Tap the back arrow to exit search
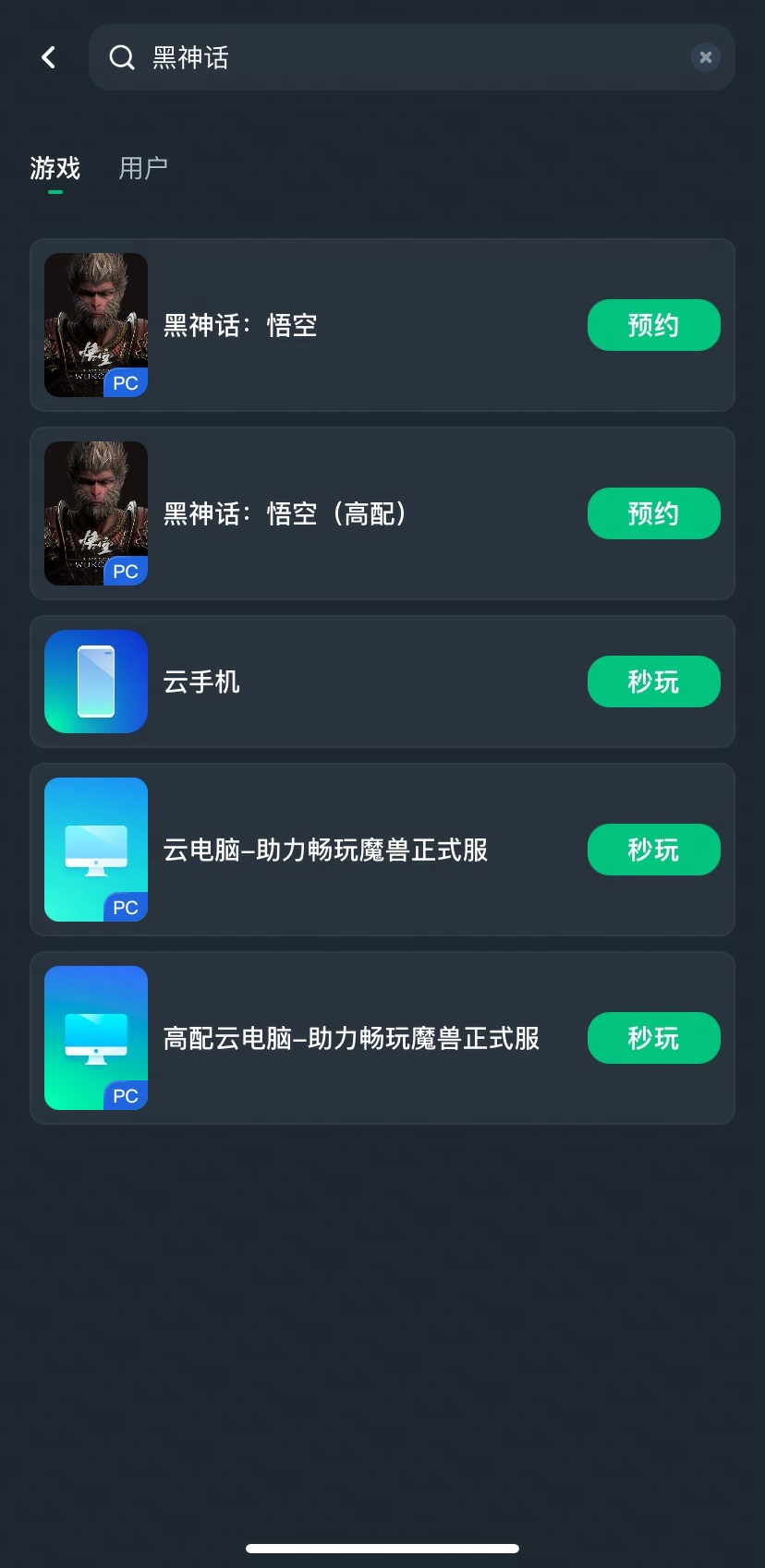The width and height of the screenshot is (765, 1568). click(x=48, y=57)
